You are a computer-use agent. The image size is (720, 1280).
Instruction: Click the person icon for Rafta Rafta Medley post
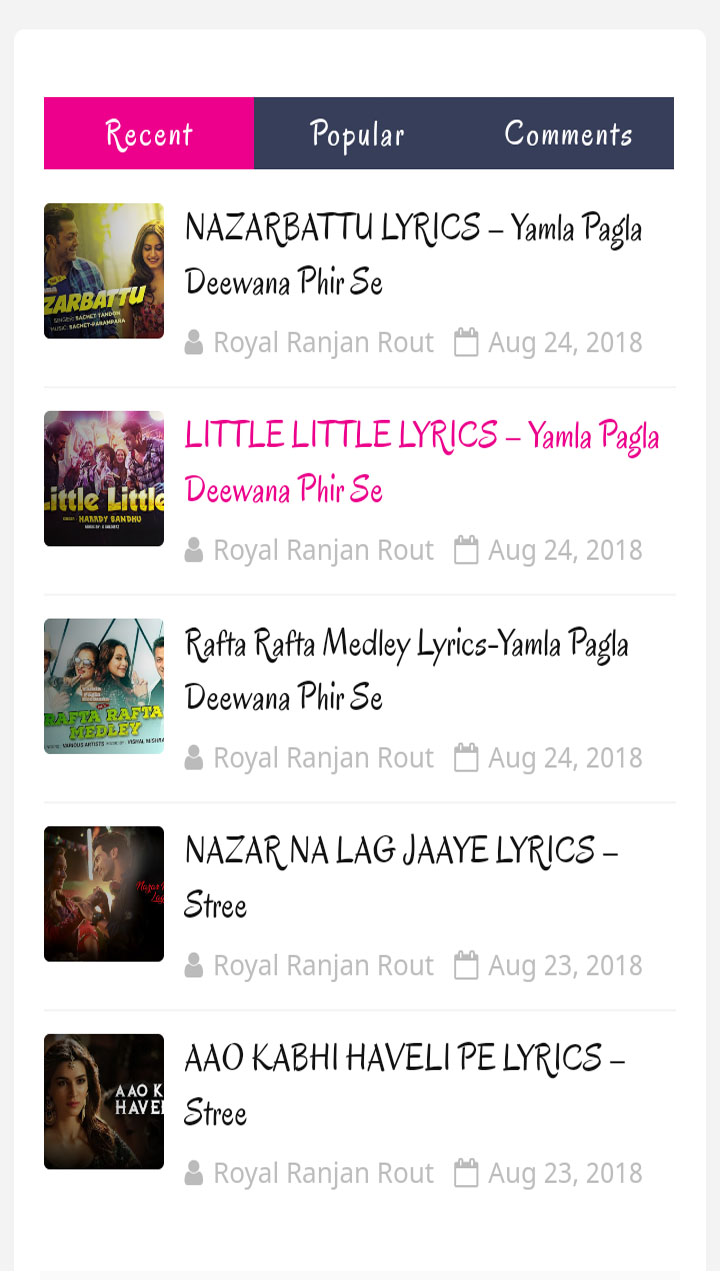tap(193, 757)
